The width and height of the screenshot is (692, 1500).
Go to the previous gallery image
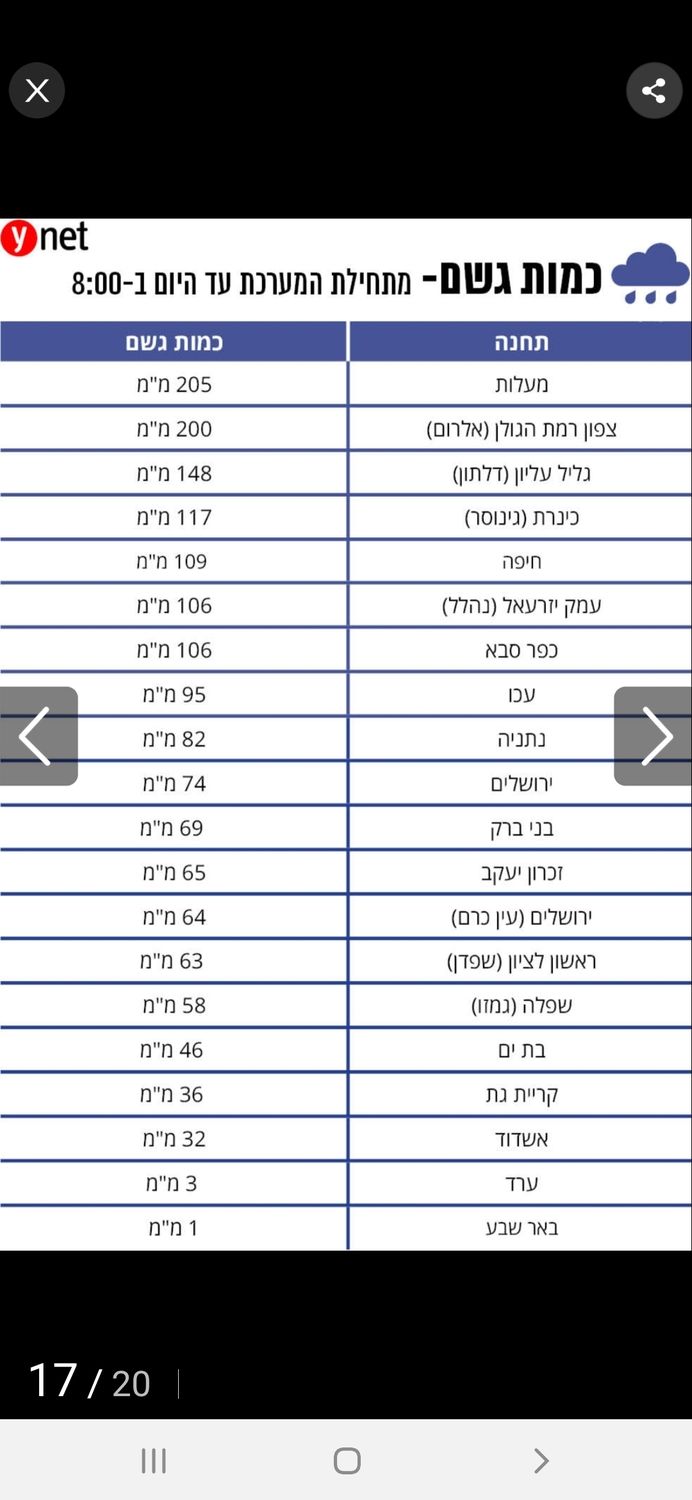tap(37, 736)
